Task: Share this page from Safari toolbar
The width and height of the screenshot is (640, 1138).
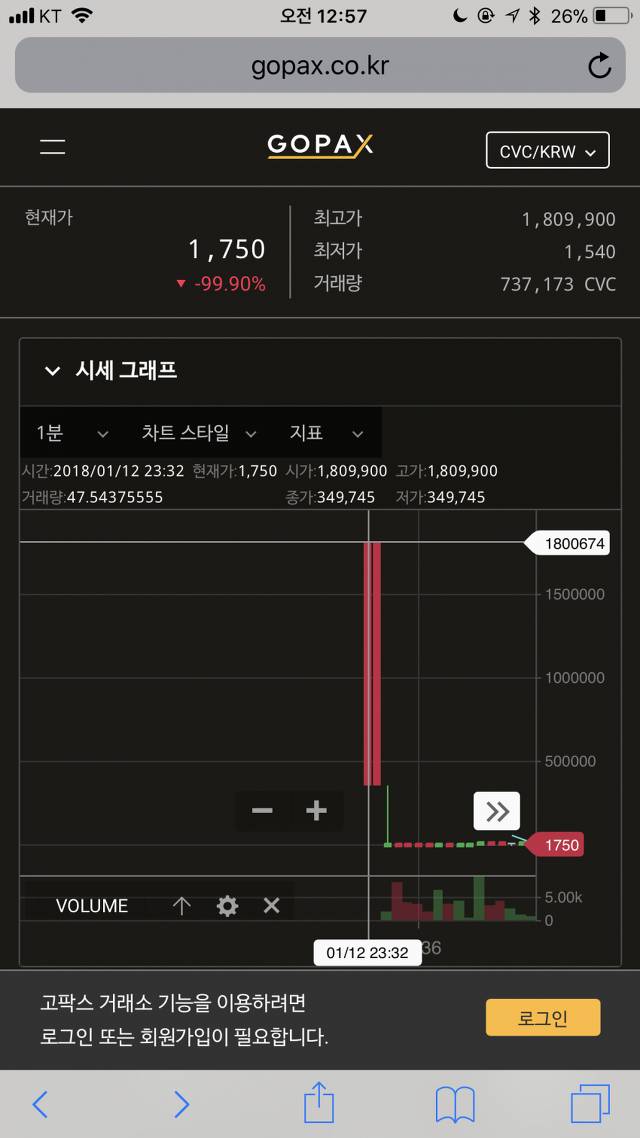Action: (x=318, y=1102)
